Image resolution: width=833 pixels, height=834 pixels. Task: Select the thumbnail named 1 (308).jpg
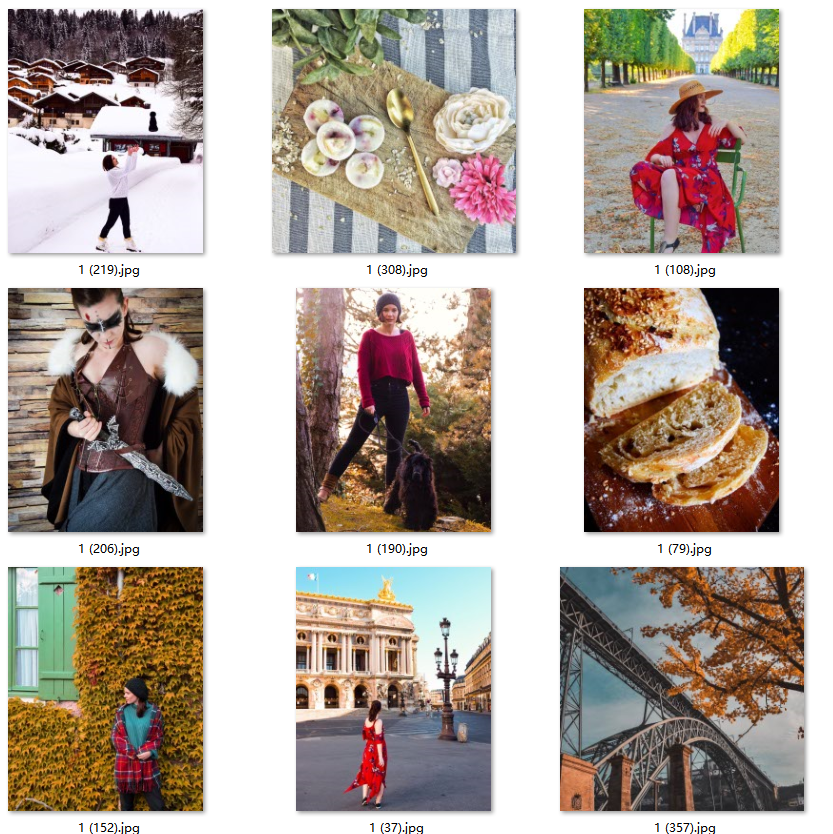tap(394, 131)
